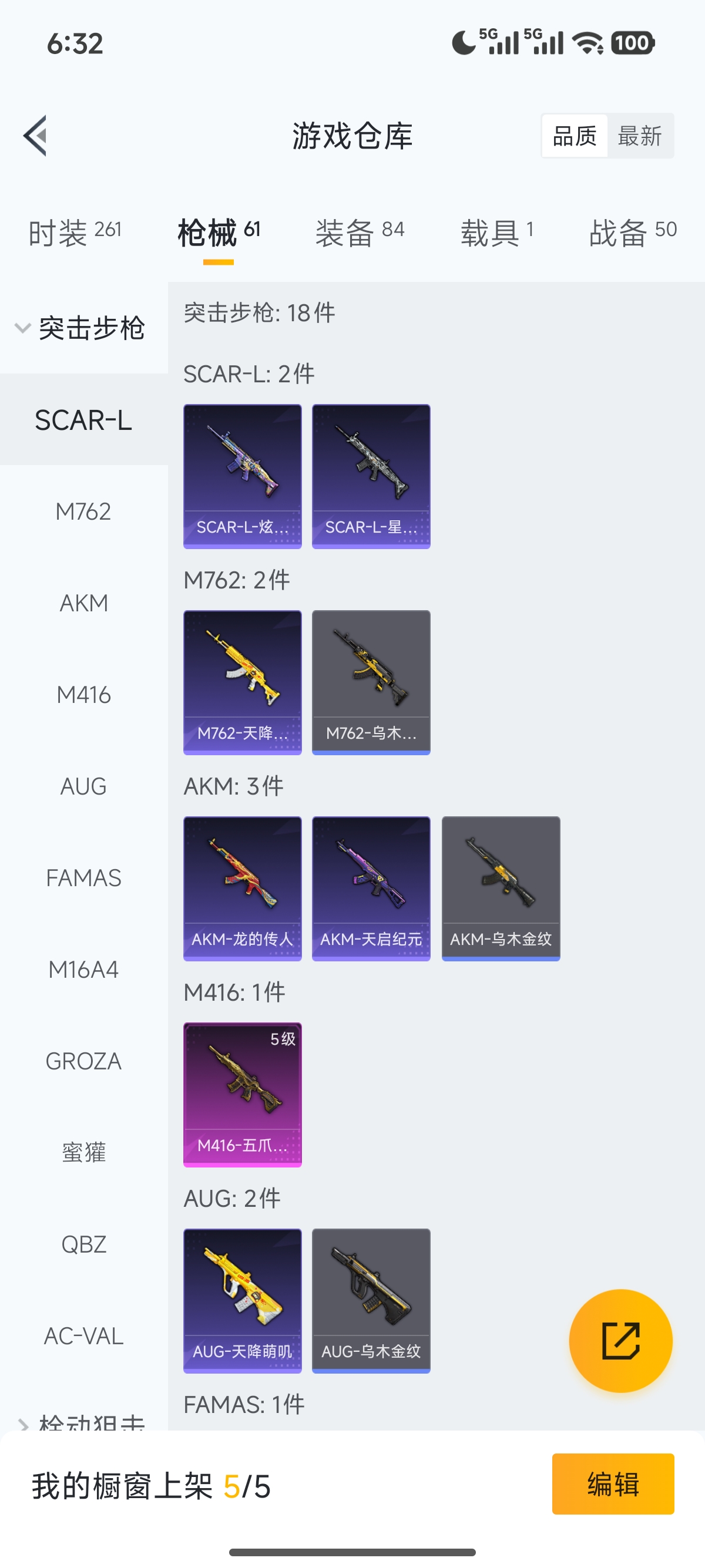Image resolution: width=705 pixels, height=1568 pixels.
Task: Tap the orange floating share button
Action: click(620, 1340)
